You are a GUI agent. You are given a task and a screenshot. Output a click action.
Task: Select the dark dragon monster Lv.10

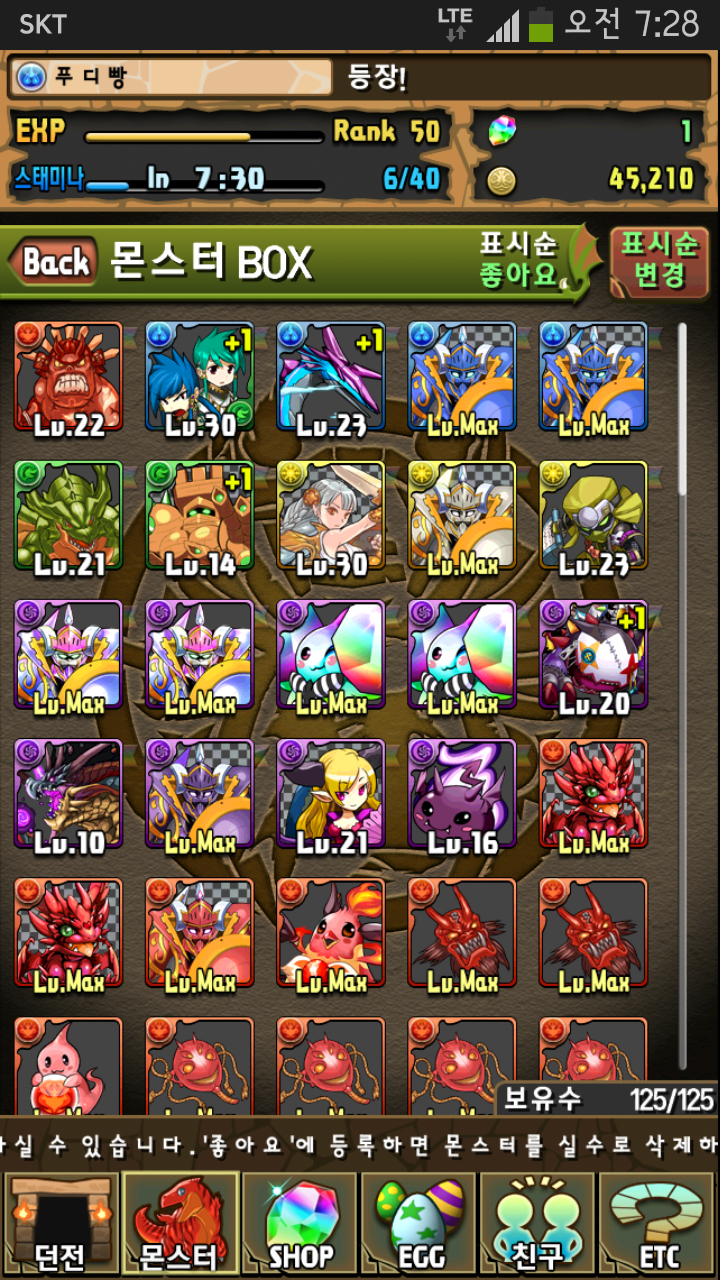[68, 795]
